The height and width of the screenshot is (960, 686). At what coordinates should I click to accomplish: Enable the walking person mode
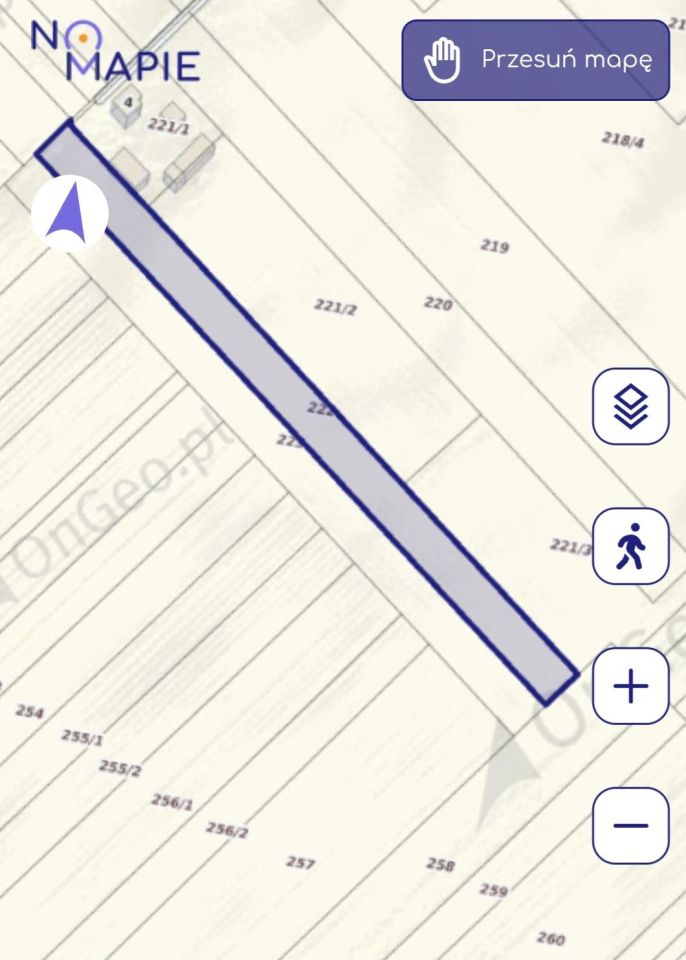tap(630, 547)
